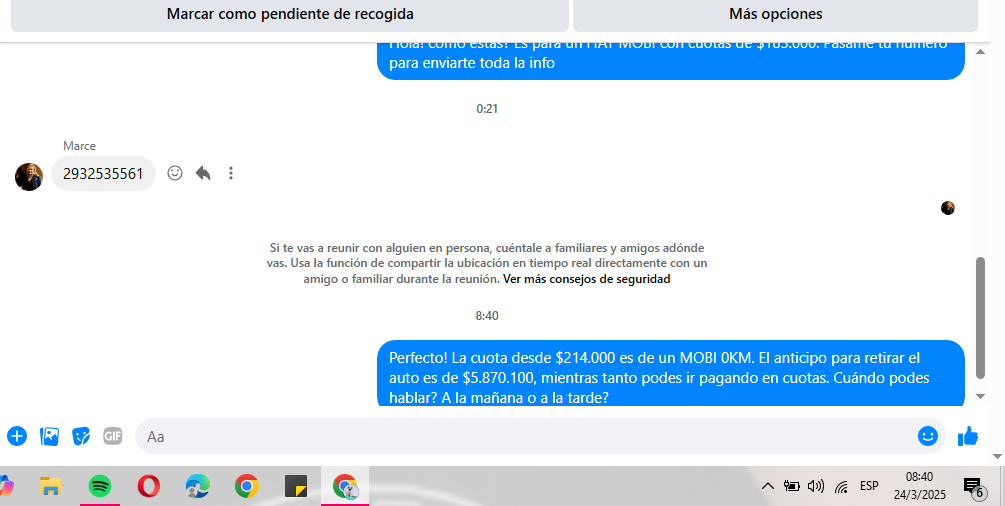Show hidden system tray icons
The height and width of the screenshot is (506, 1005).
coord(767,487)
